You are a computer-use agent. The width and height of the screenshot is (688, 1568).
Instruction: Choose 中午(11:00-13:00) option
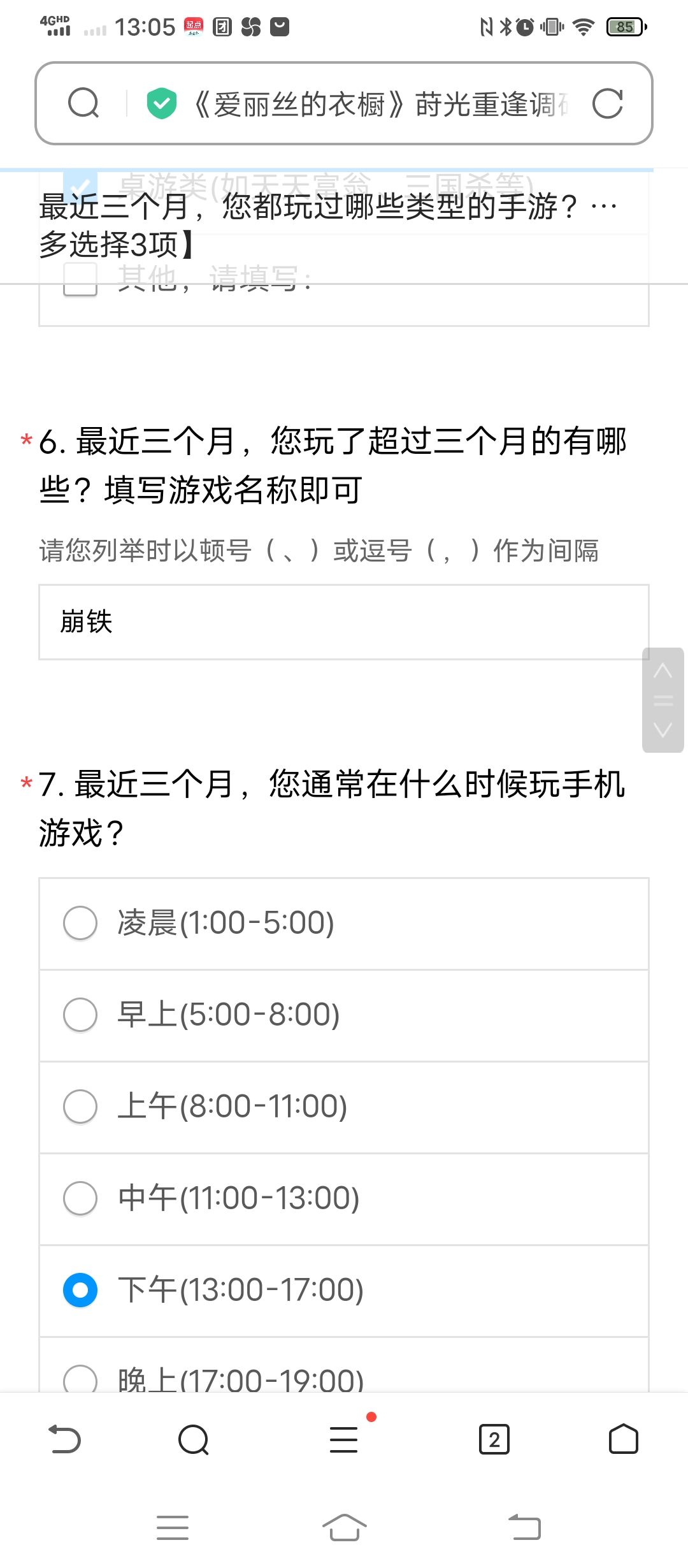[344, 1199]
